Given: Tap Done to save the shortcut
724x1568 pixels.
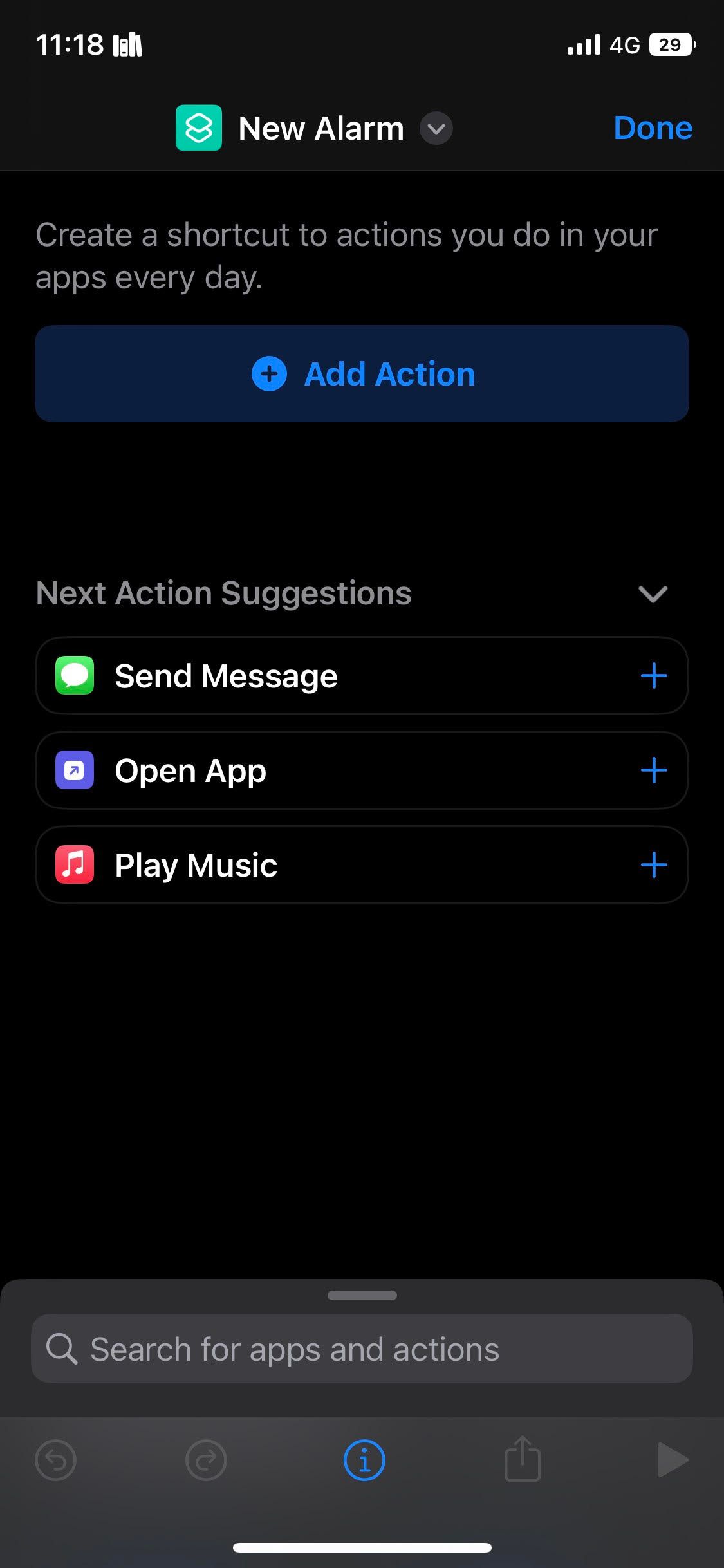Looking at the screenshot, I should pos(652,127).
